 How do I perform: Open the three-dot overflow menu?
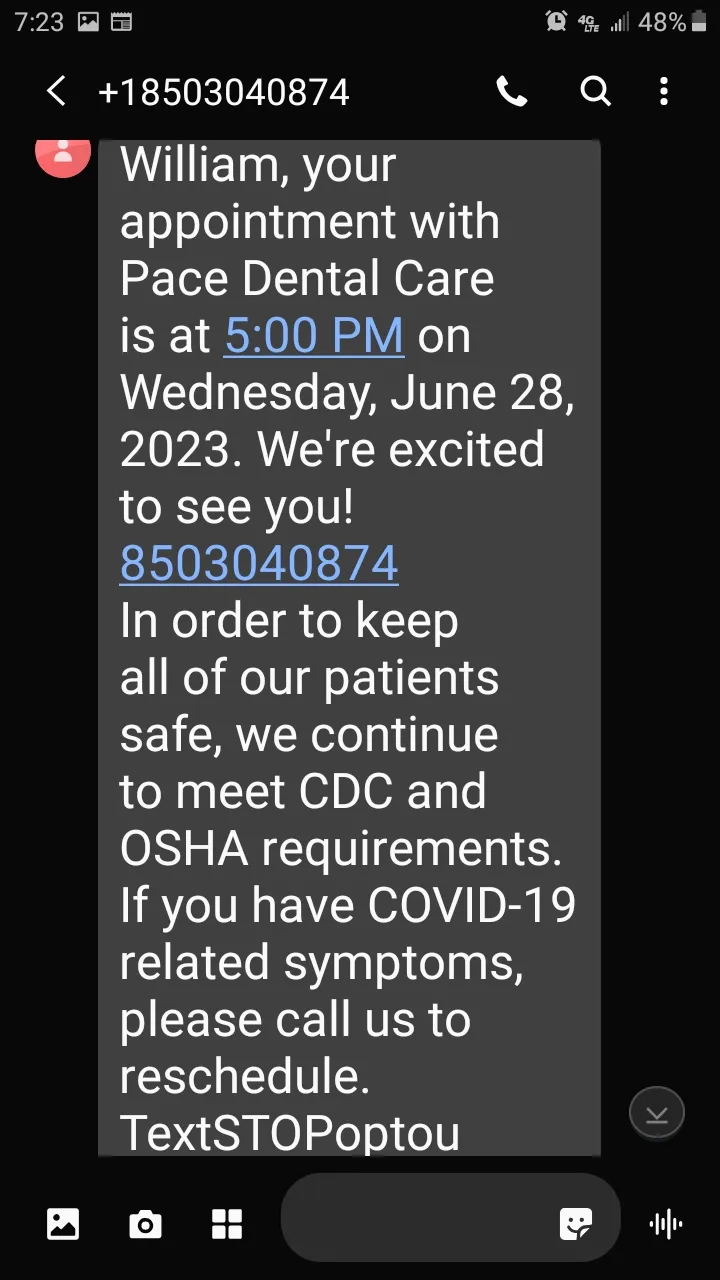[664, 93]
